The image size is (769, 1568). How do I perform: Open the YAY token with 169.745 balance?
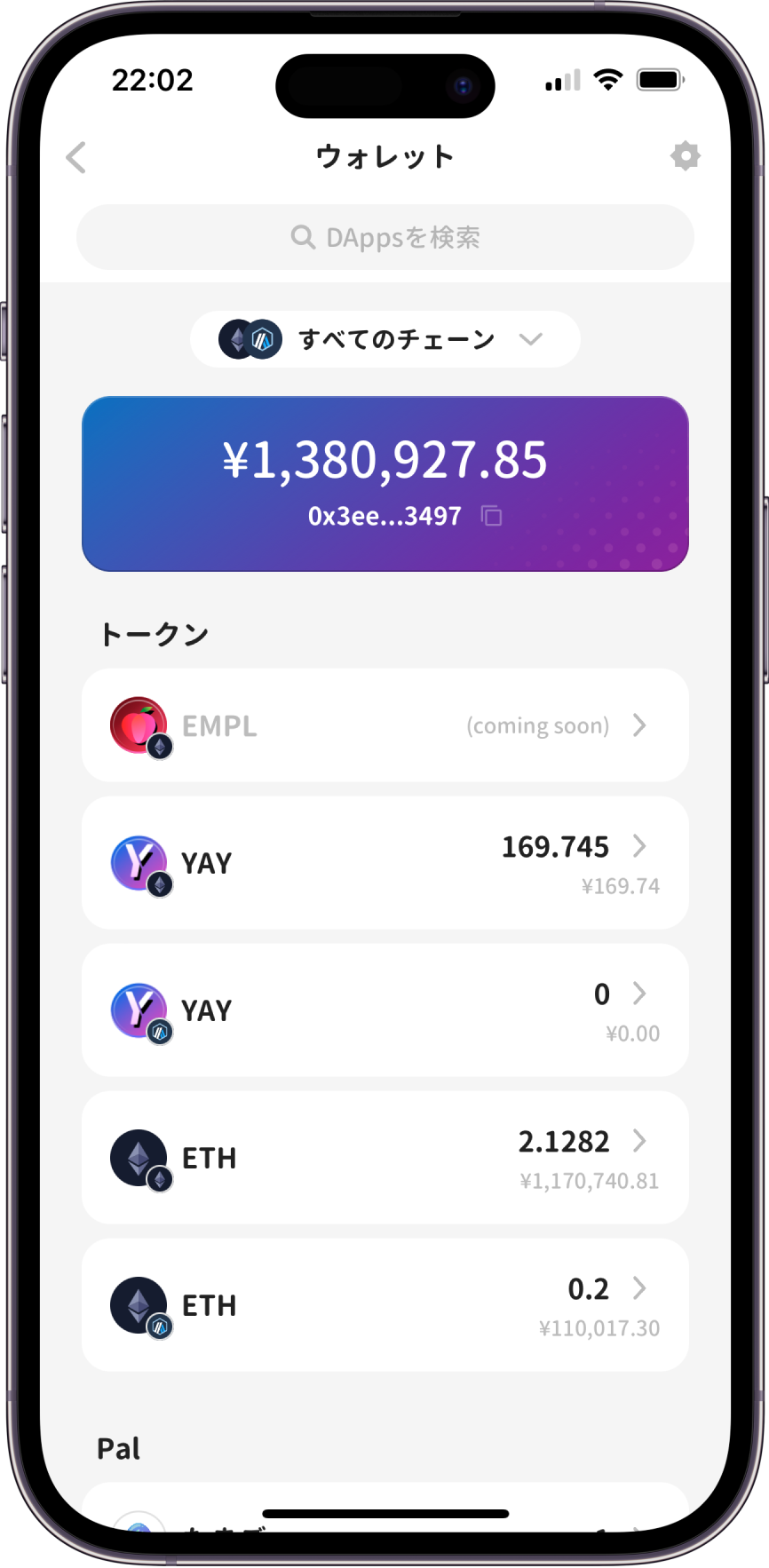click(384, 862)
